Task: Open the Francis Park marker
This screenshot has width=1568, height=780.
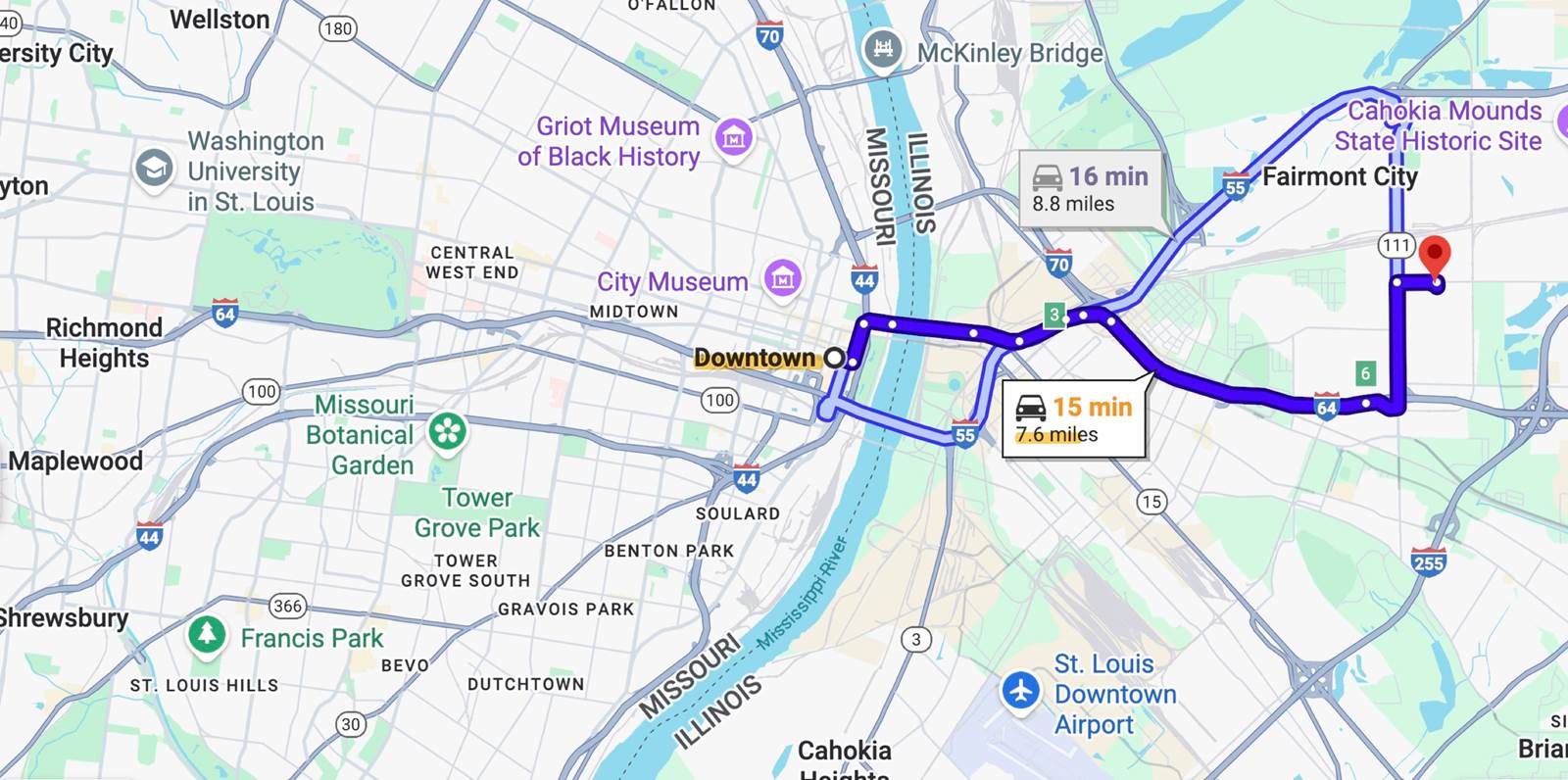Action: pyautogui.click(x=207, y=635)
